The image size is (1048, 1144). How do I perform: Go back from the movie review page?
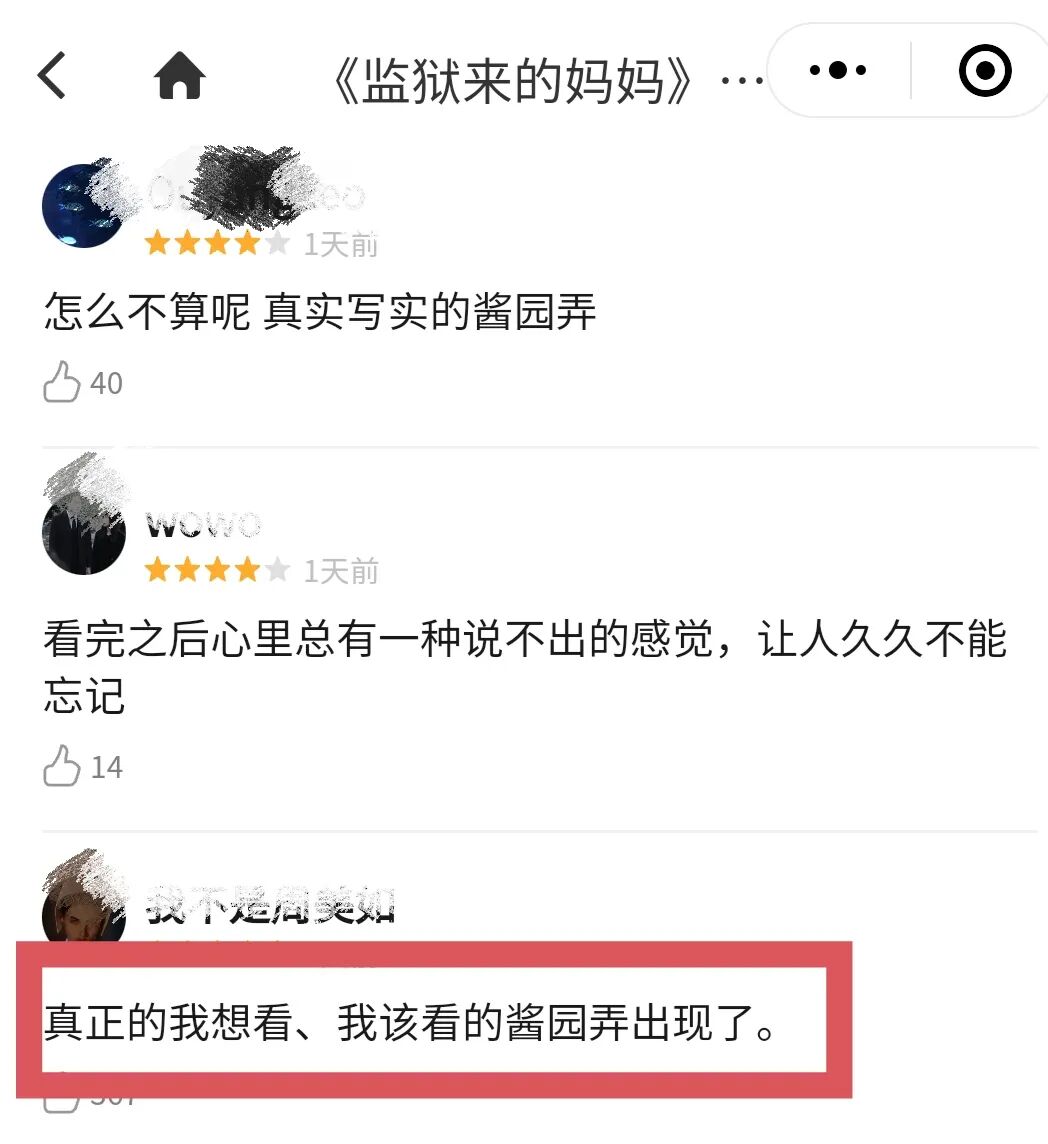(x=52, y=75)
